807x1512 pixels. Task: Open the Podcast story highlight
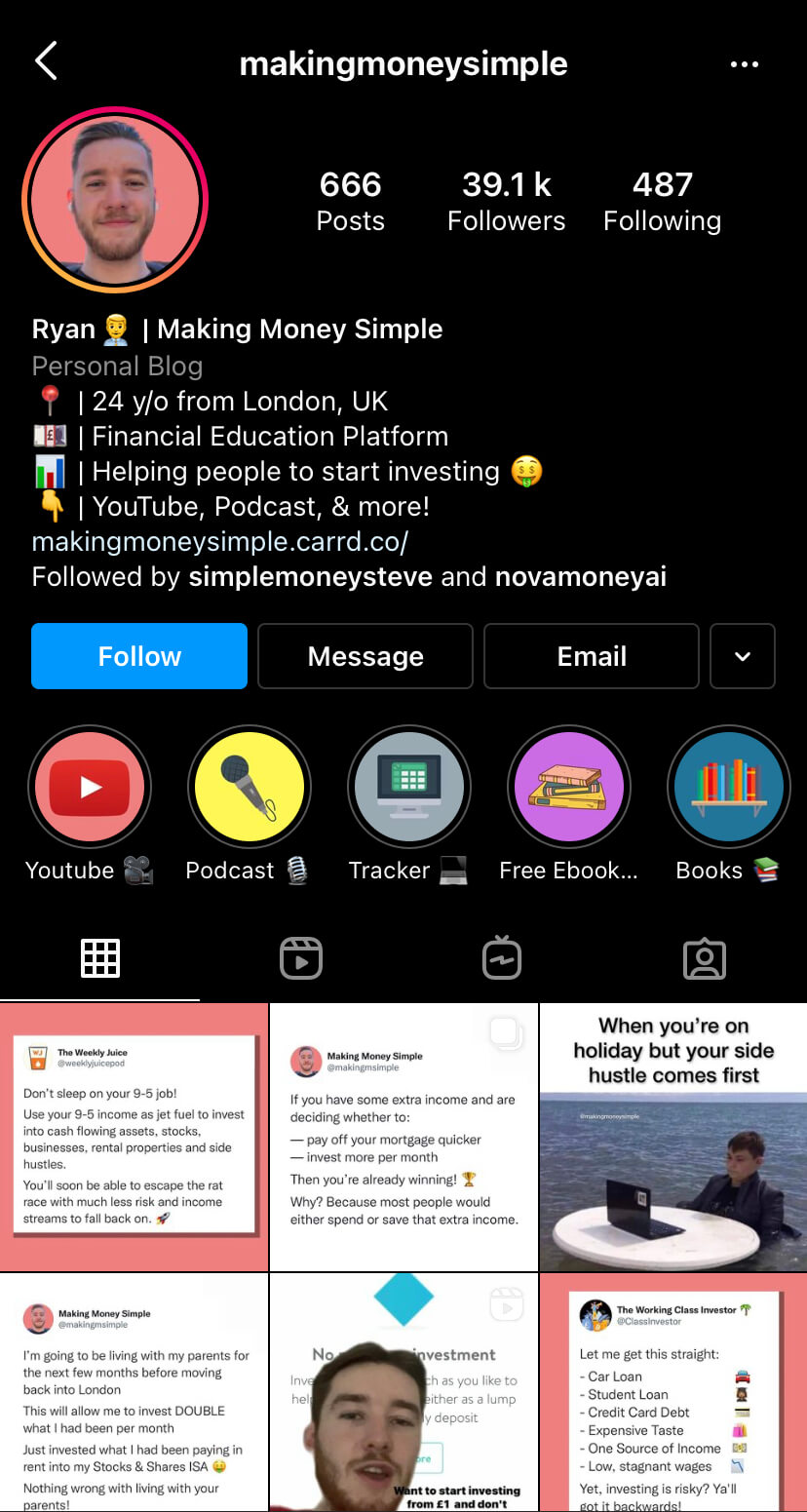coord(249,787)
